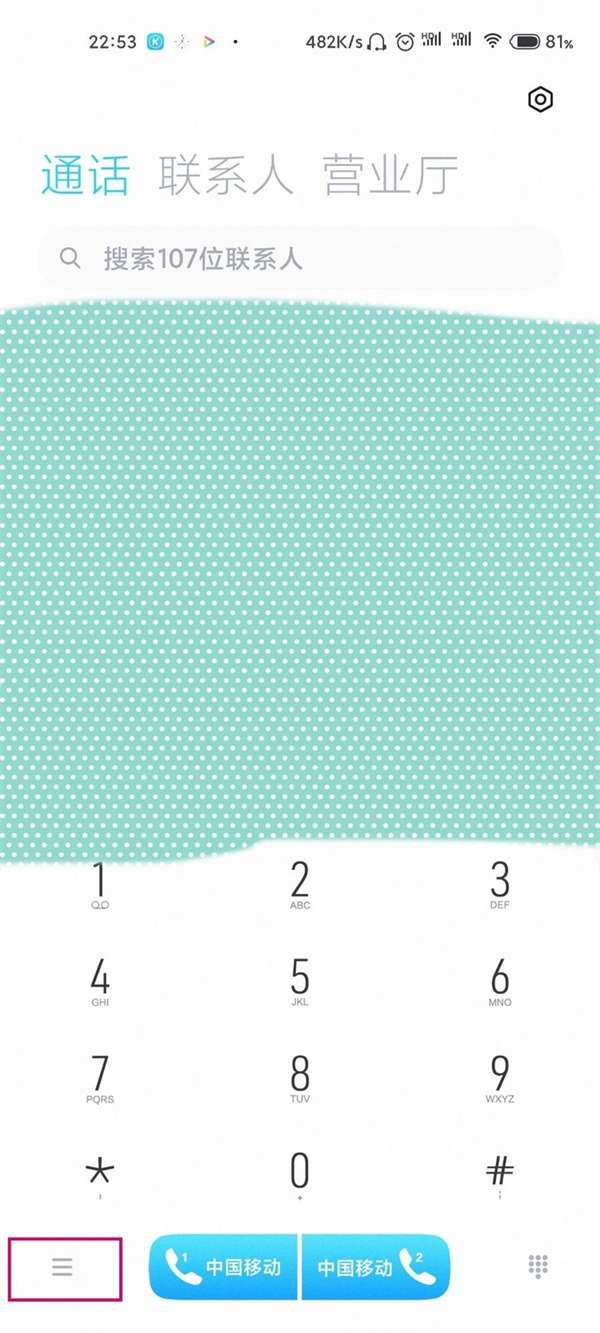Image resolution: width=600 pixels, height=1333 pixels.
Task: Enter digit 6 MNO
Action: [500, 982]
